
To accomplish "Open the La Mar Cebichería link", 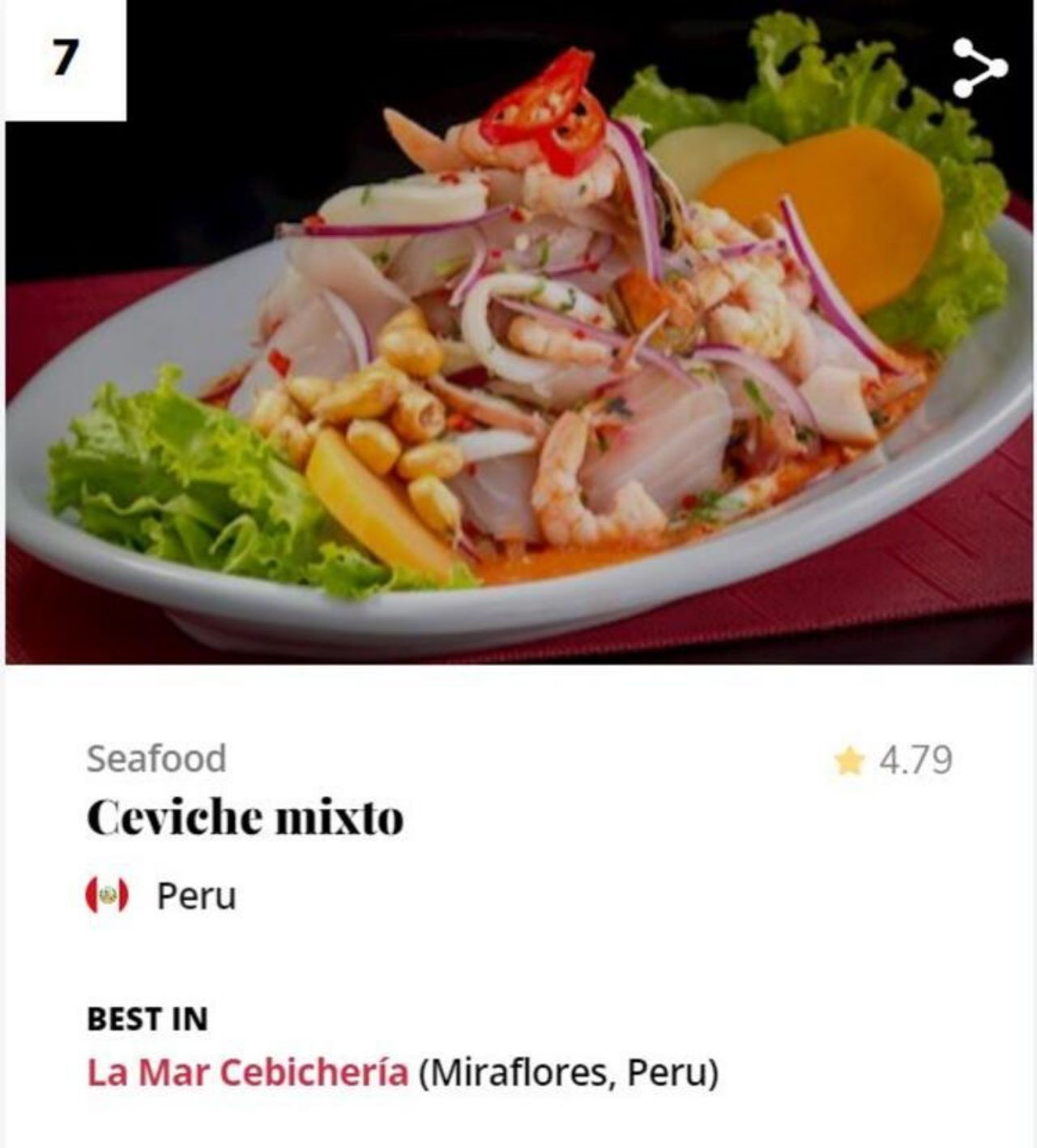I will point(247,1073).
